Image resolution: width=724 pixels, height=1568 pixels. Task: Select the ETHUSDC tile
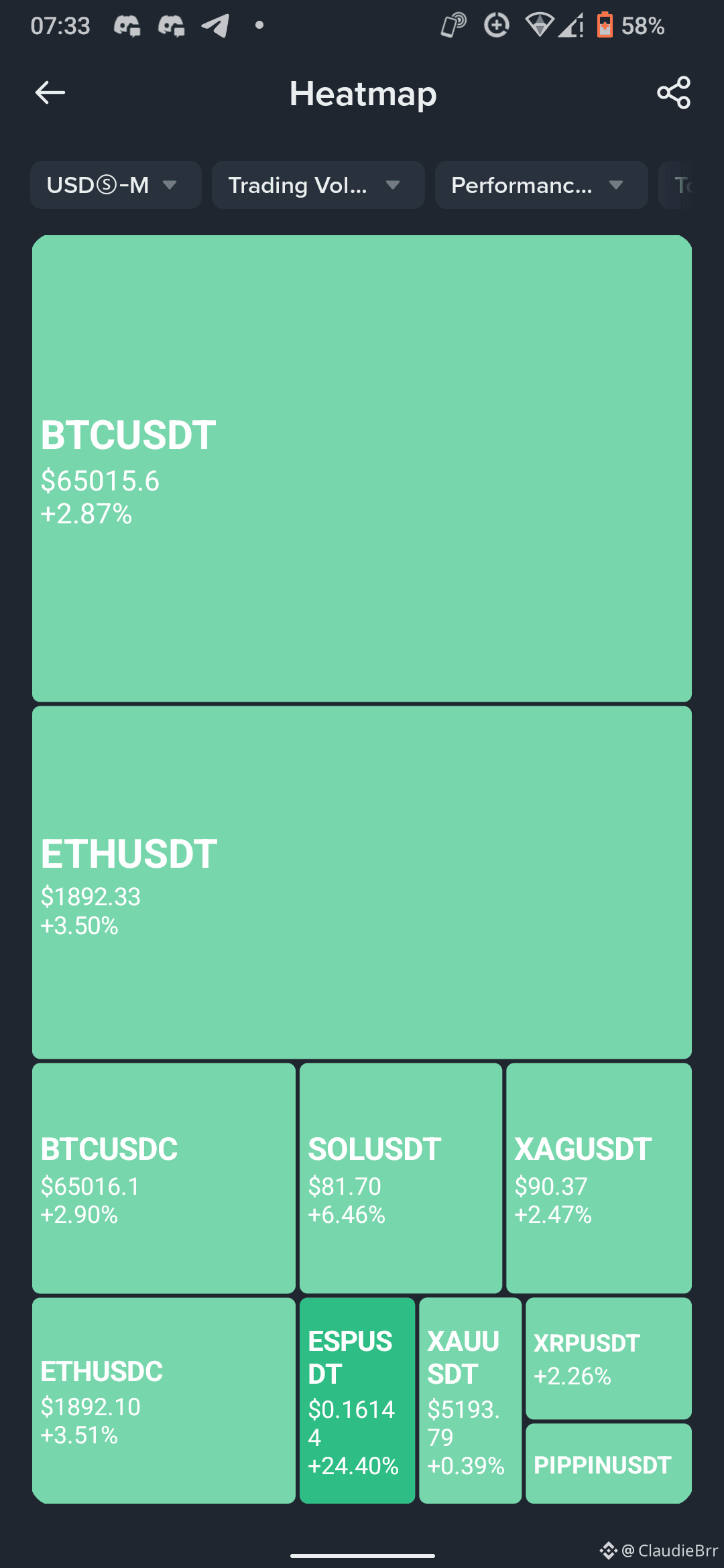[164, 1400]
